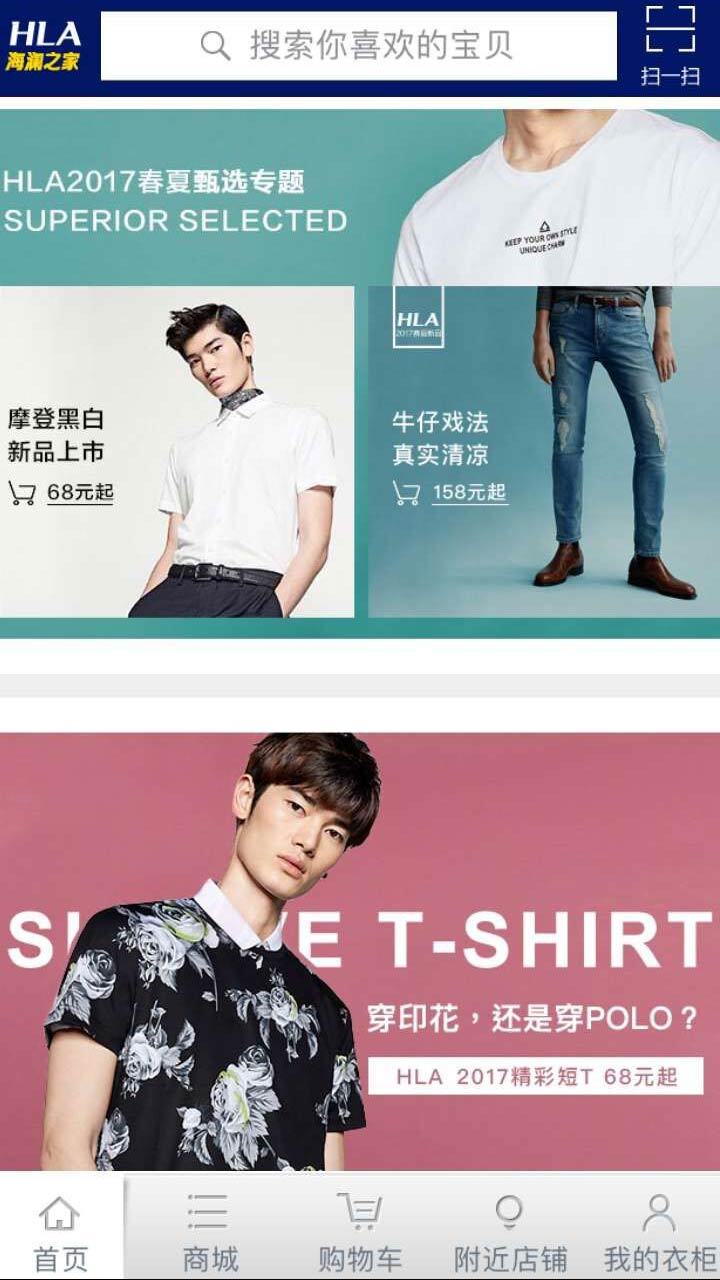Image resolution: width=720 pixels, height=1280 pixels.
Task: Open the T-SHIRT 穿印花还是穿POLO banner
Action: coord(360,950)
